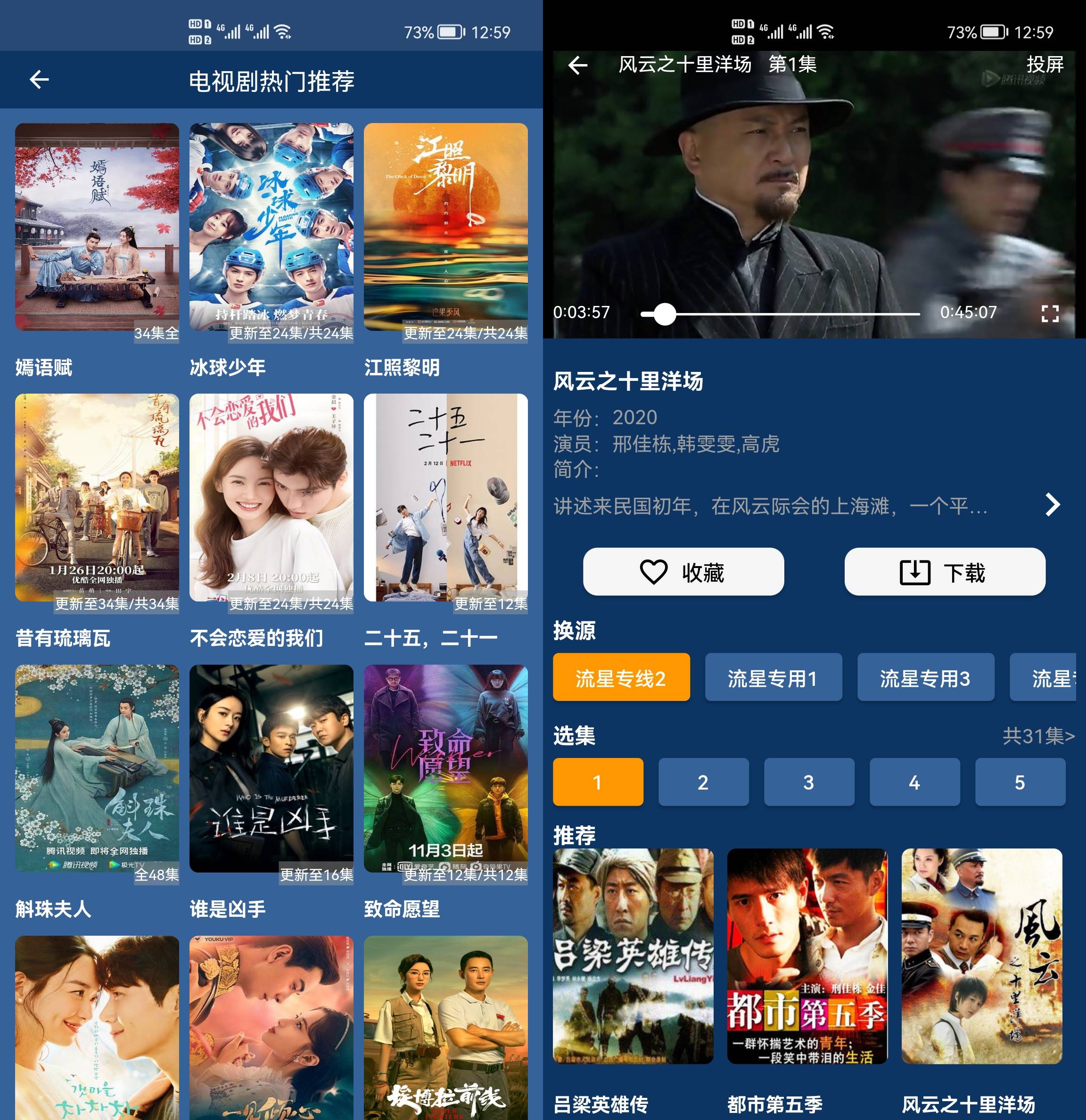The image size is (1086, 1120).
Task: View all episodes via 共31集
Action: (x=1038, y=736)
